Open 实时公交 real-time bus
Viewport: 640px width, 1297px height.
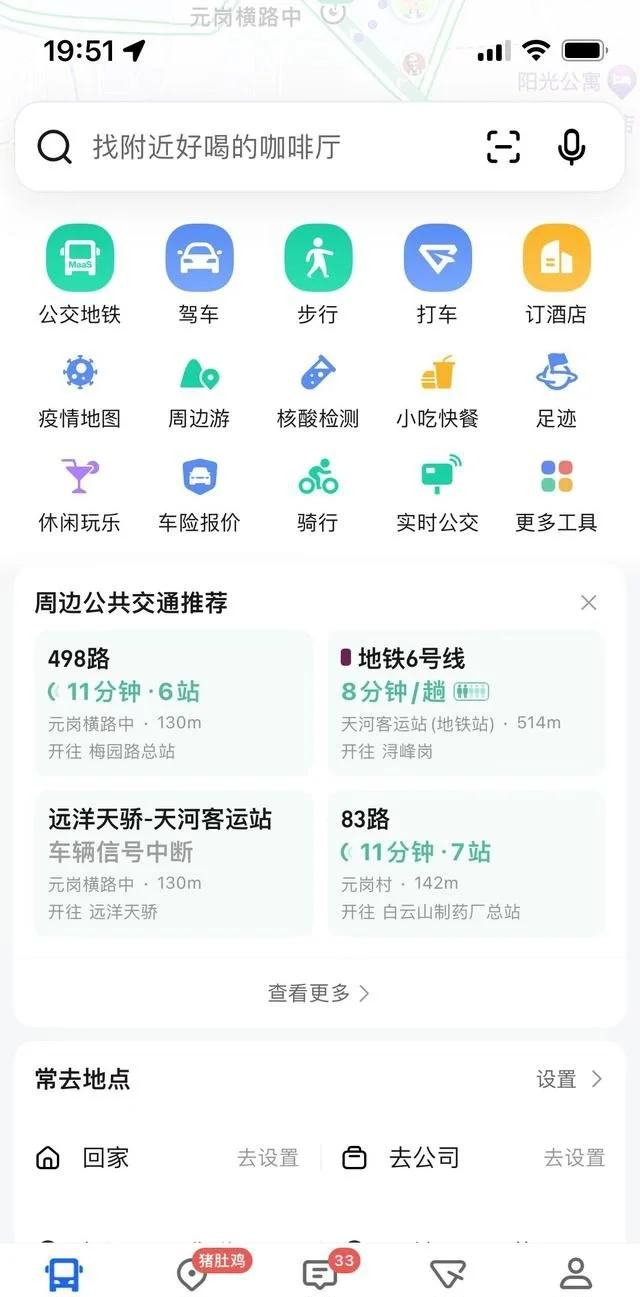pos(437,495)
